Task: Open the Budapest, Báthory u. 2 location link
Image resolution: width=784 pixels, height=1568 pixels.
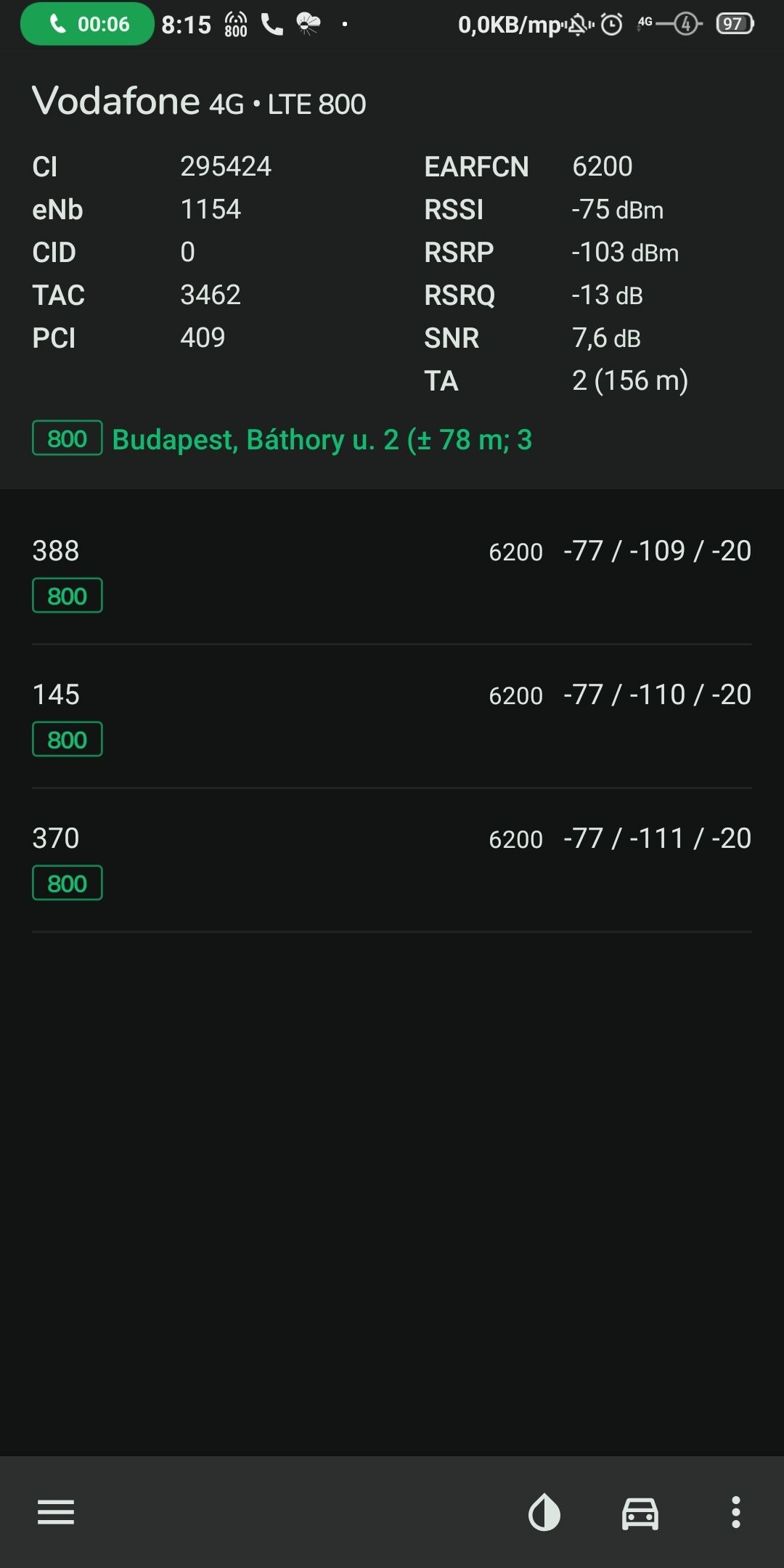Action: (322, 439)
